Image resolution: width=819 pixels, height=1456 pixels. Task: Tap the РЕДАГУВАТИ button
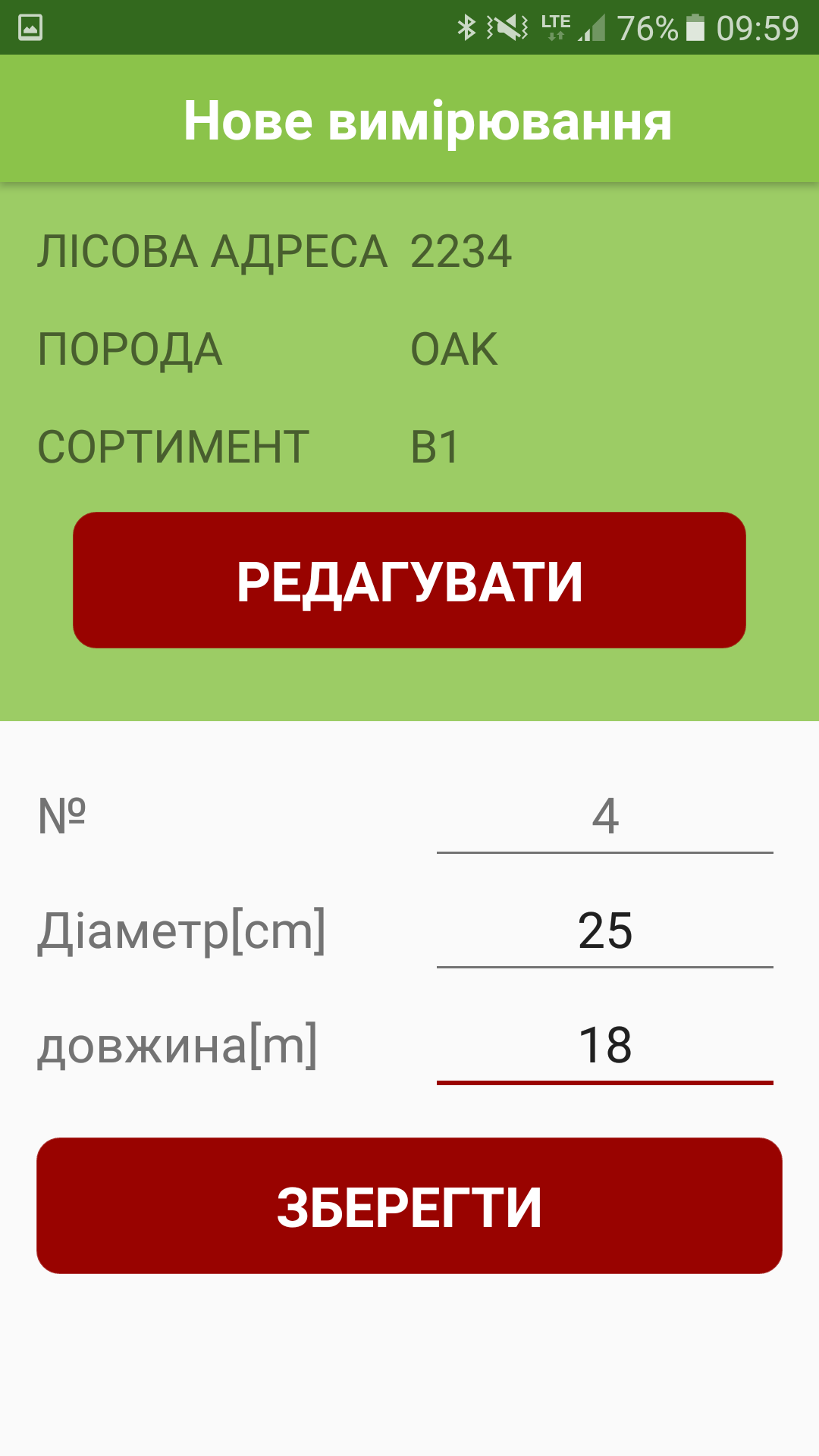point(409,580)
